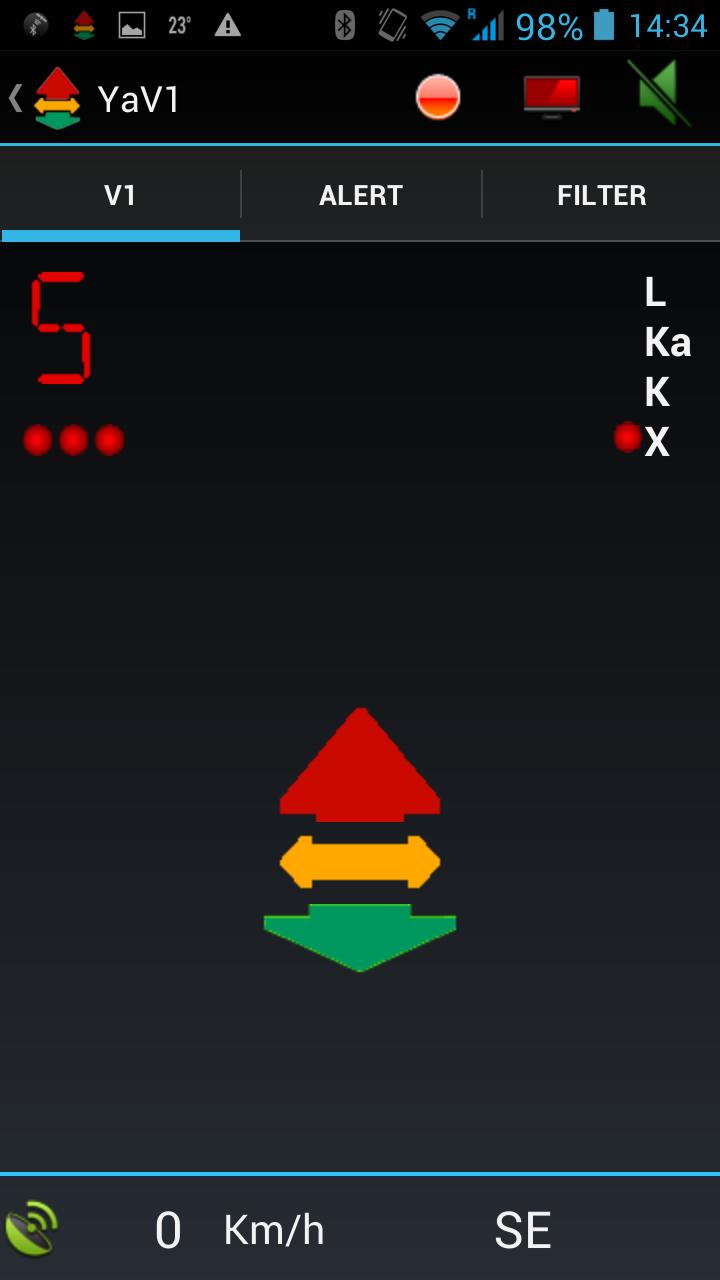Screen dimensions: 720x1280
Task: Tap the red display icon in the action bar
Action: (551, 97)
